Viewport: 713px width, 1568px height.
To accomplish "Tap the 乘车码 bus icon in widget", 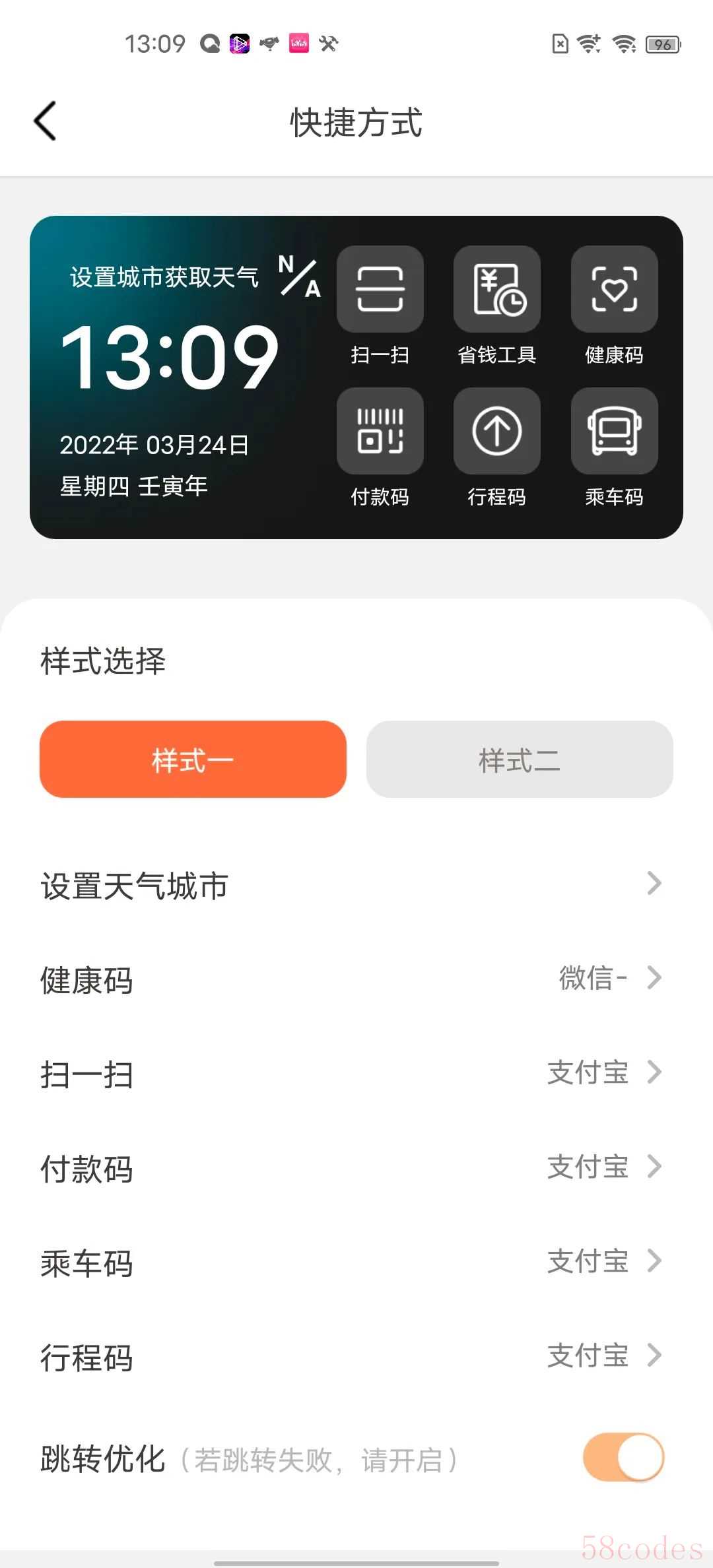I will click(615, 431).
